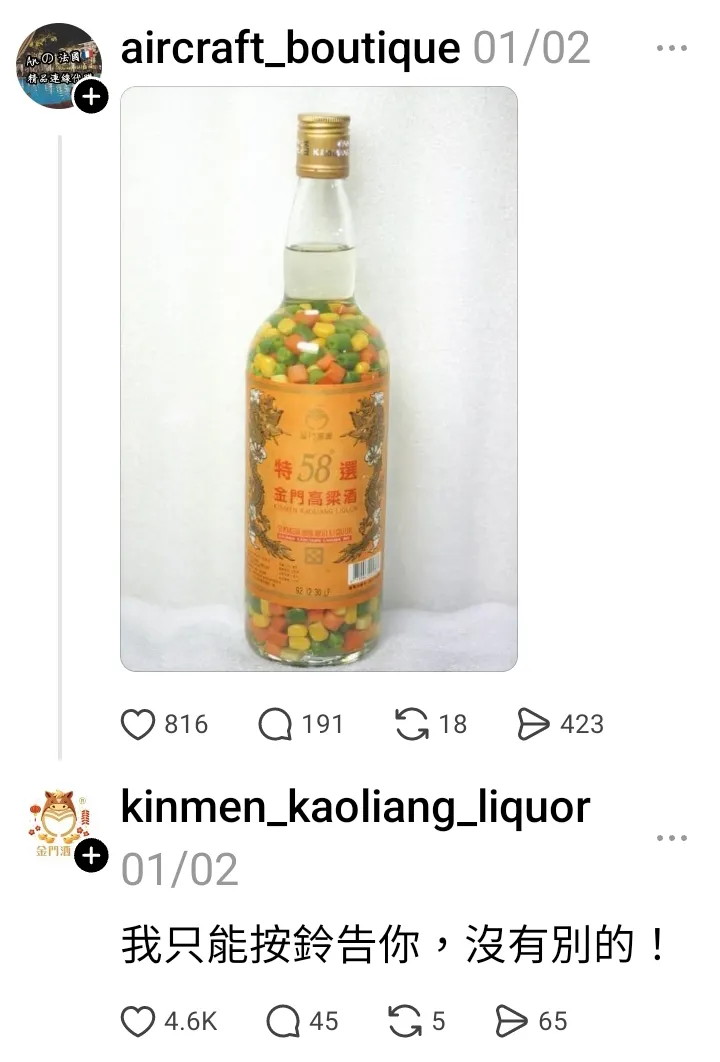720x1062 pixels.
Task: View the kaoliang bottle photo full screen
Action: [x=319, y=379]
